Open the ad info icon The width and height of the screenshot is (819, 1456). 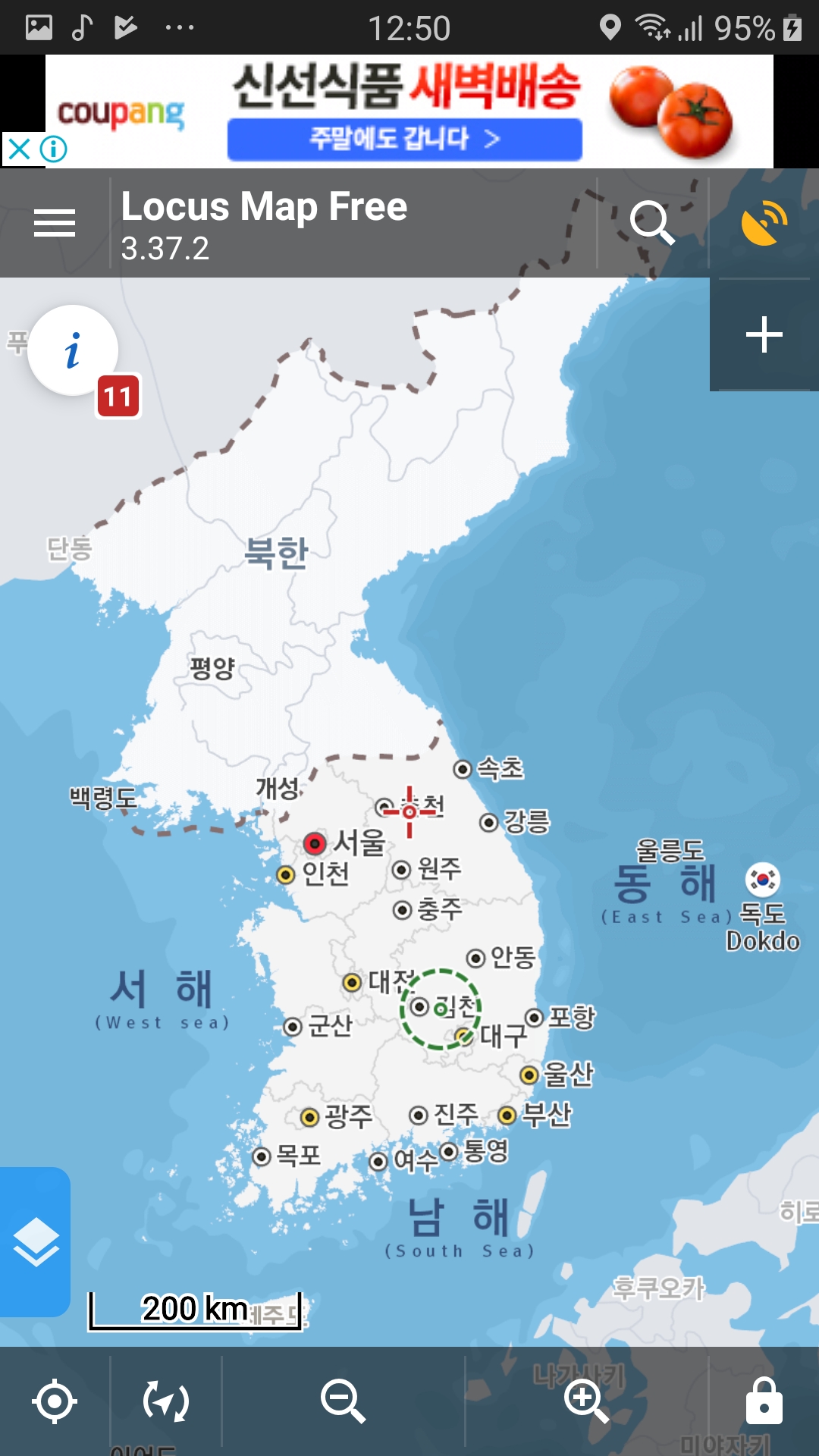point(54,149)
